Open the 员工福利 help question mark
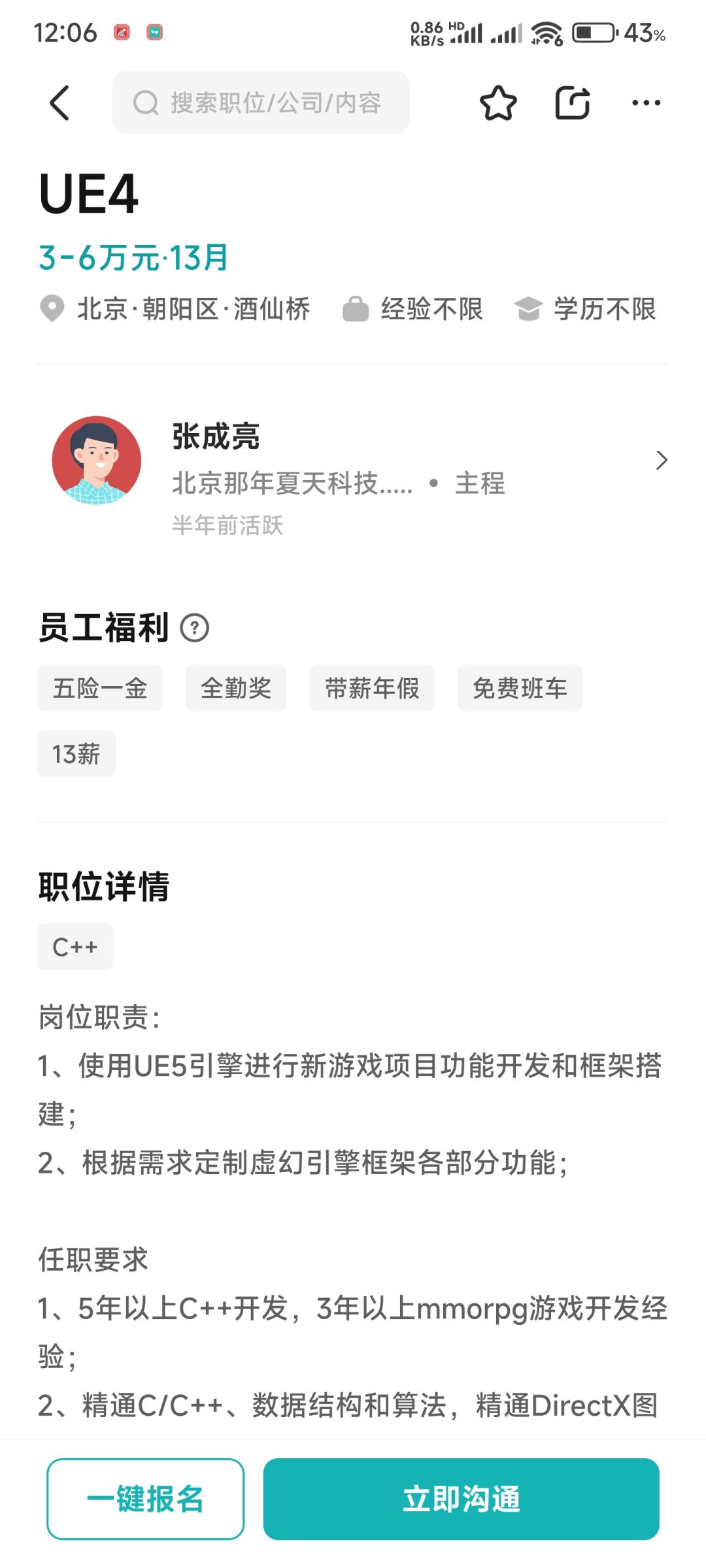Viewport: 706px width, 1568px height. [195, 628]
